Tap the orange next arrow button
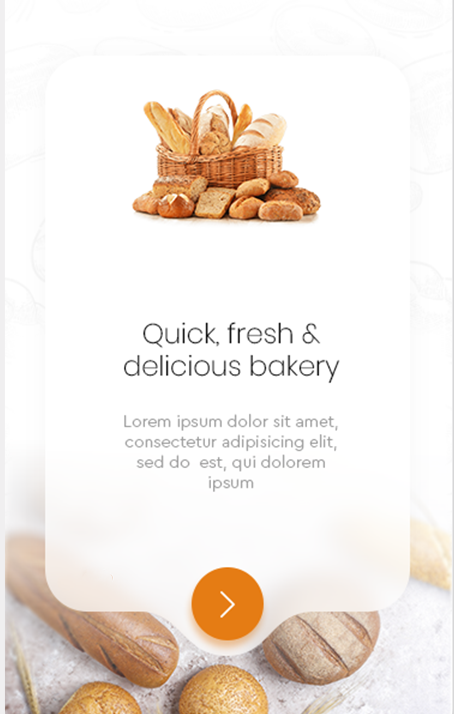Screen dimensions: 454x714 point(227,604)
